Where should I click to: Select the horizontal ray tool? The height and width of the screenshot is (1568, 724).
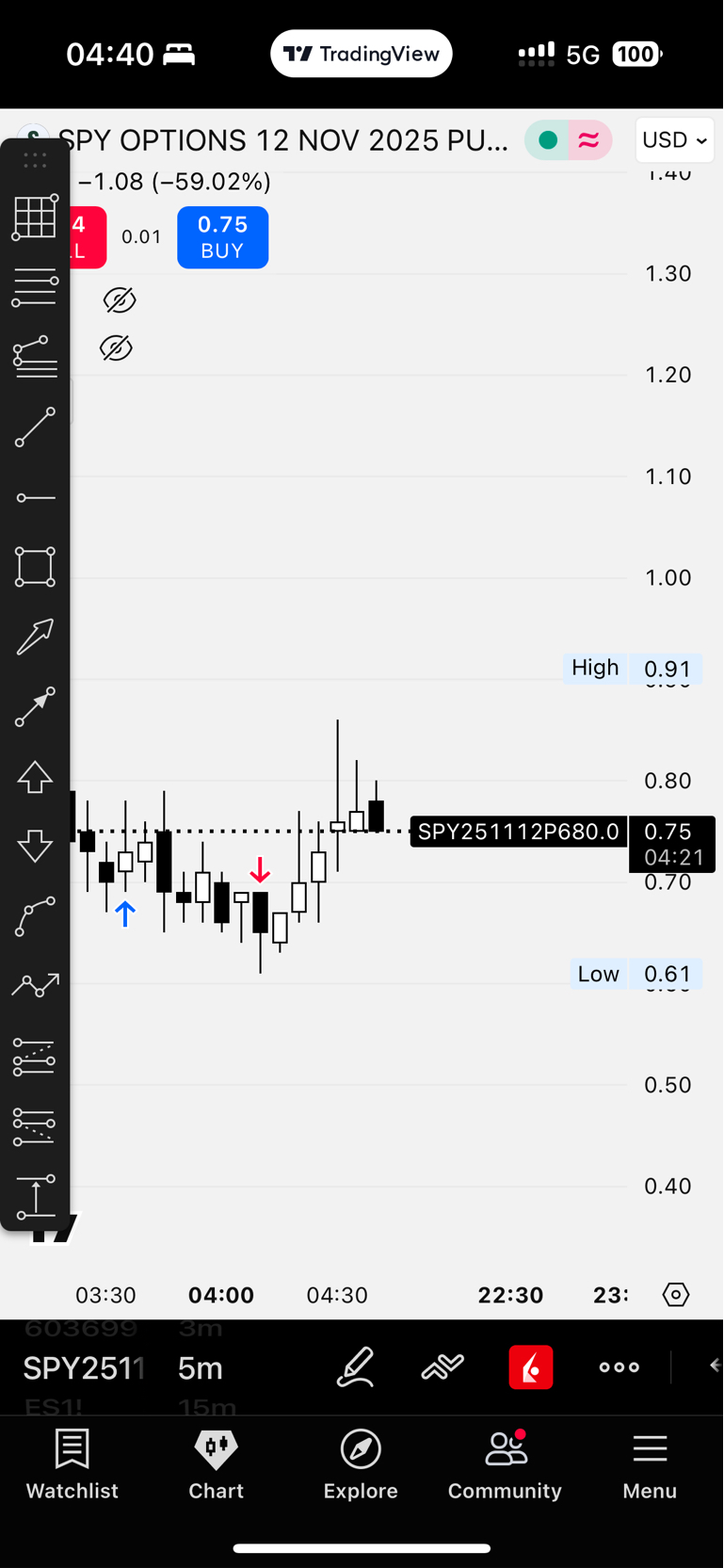[35, 497]
